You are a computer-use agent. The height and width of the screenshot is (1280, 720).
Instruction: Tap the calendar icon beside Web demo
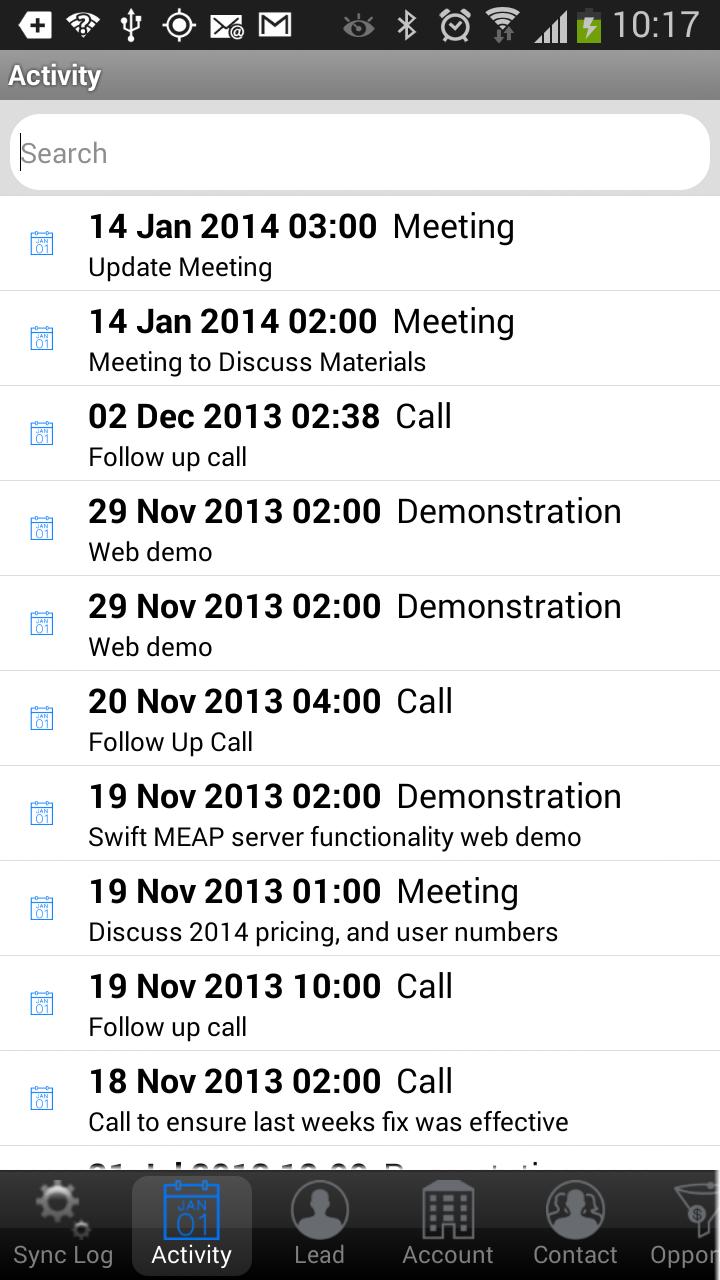coord(41,527)
